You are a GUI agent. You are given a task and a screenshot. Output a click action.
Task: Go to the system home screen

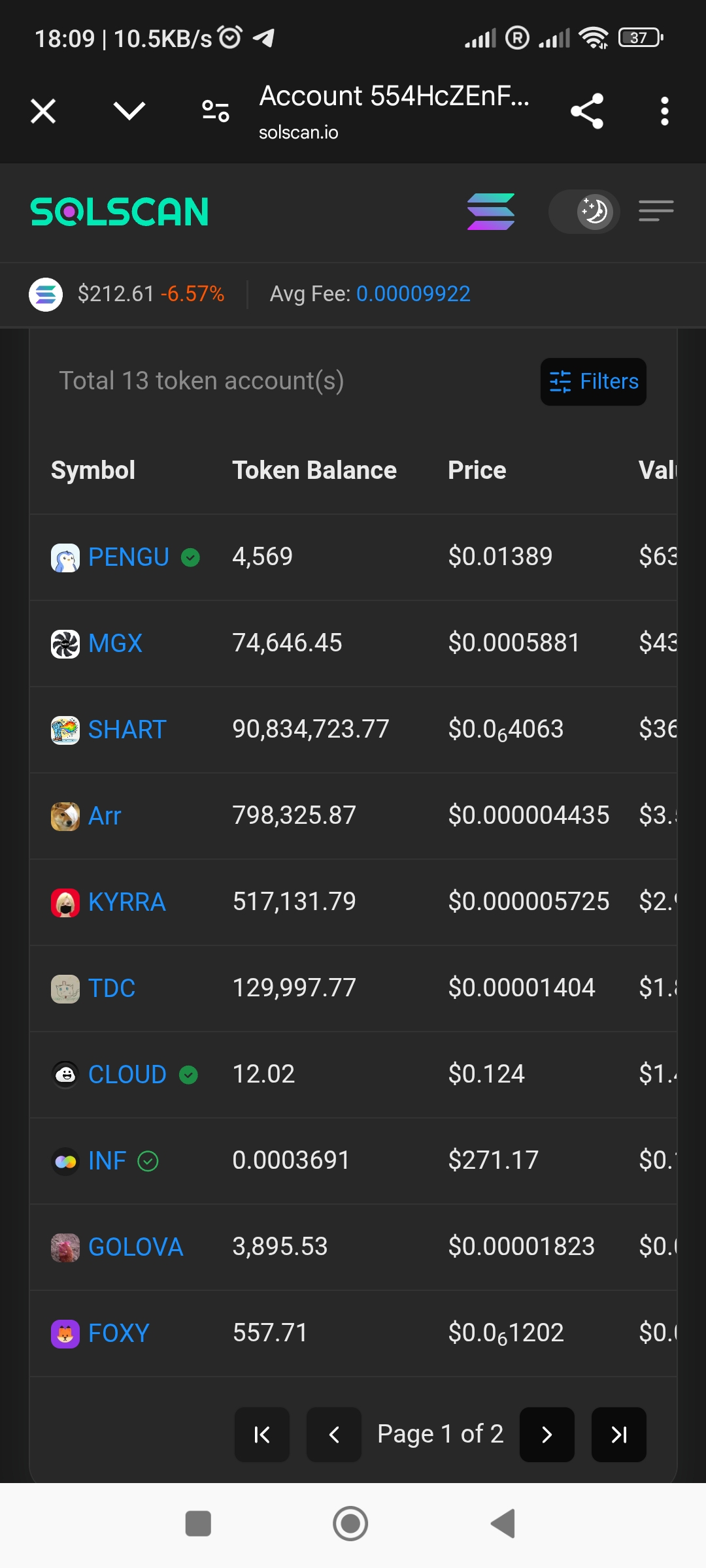click(x=350, y=1524)
